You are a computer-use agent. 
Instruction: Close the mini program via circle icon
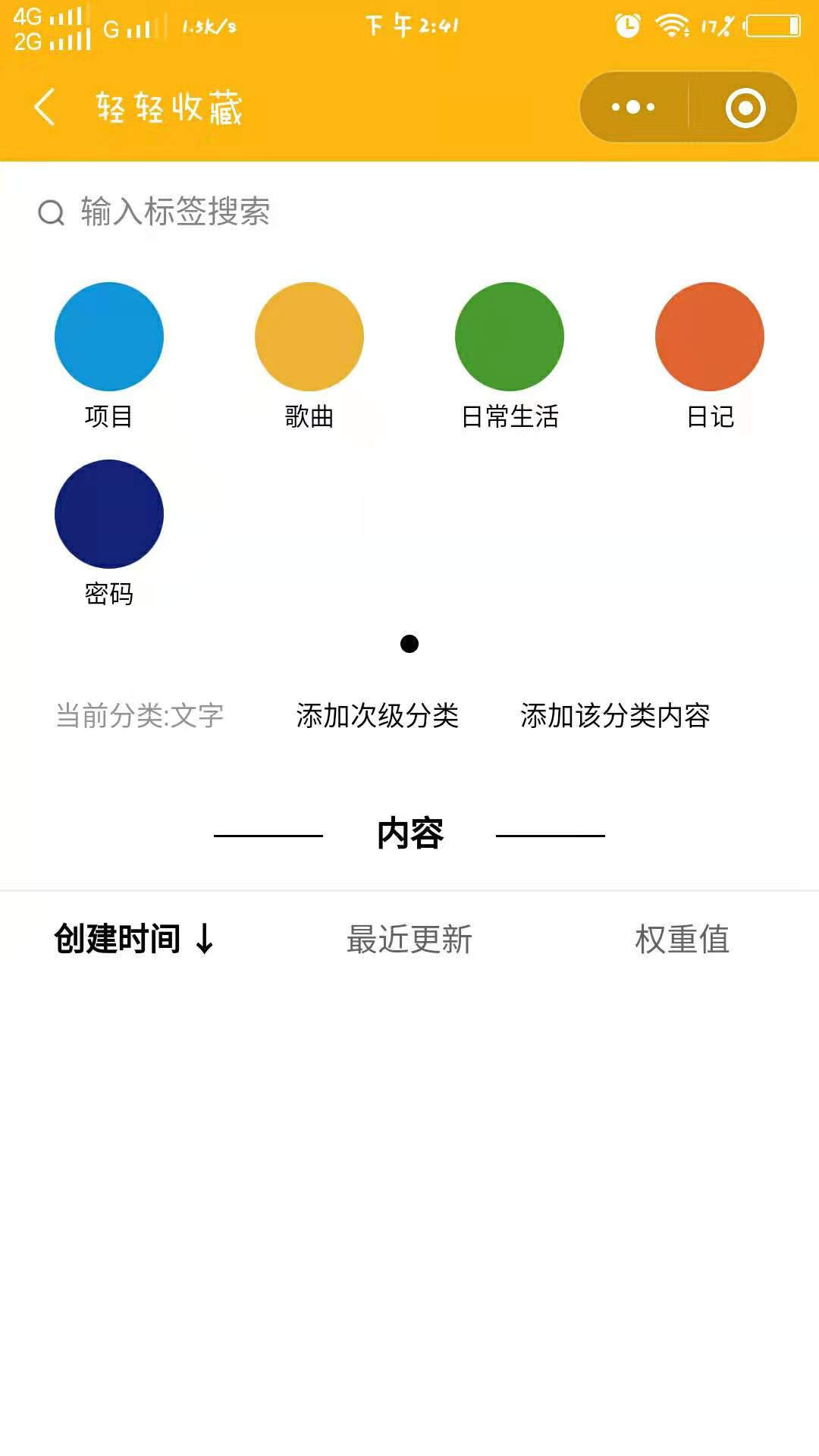[x=745, y=107]
